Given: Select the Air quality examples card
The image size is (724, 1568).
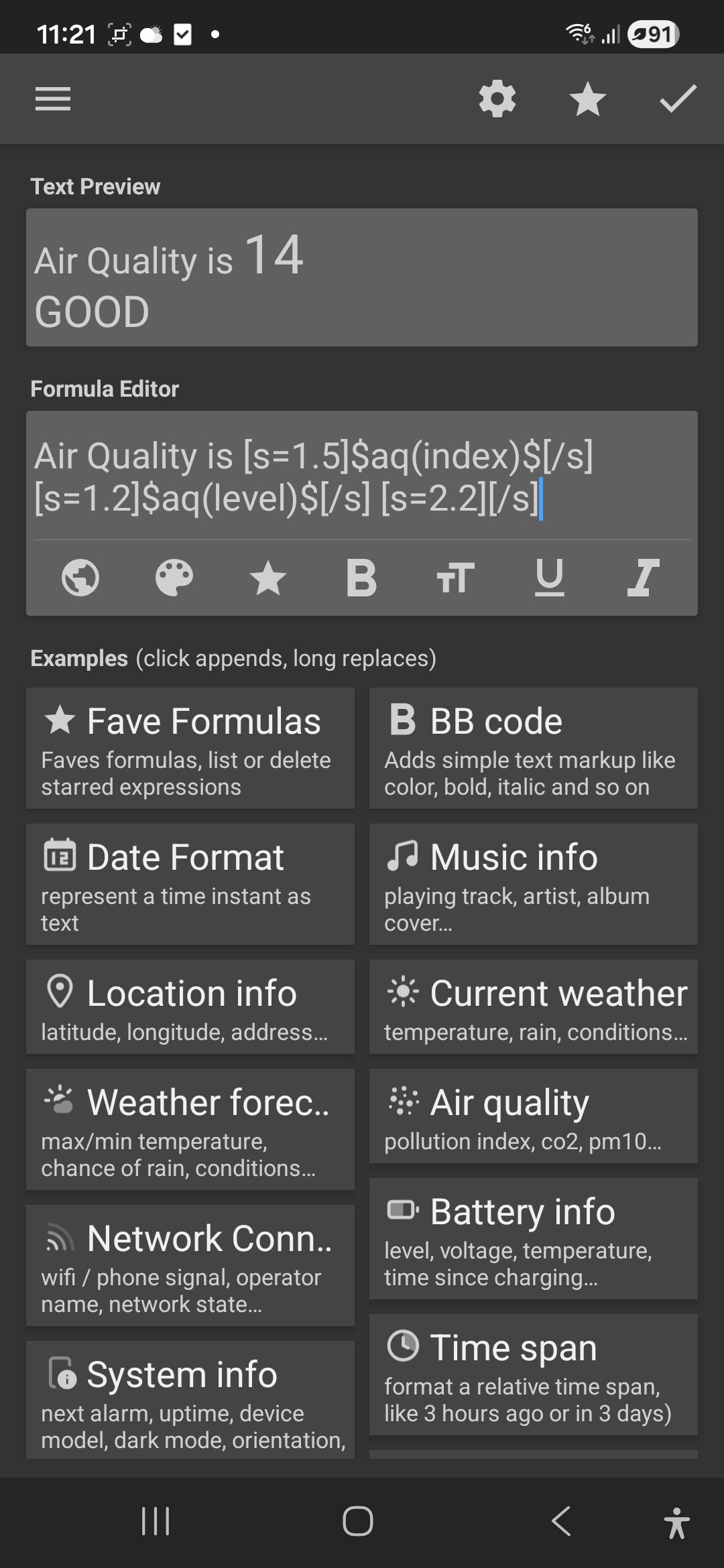Looking at the screenshot, I should pos(534,1116).
